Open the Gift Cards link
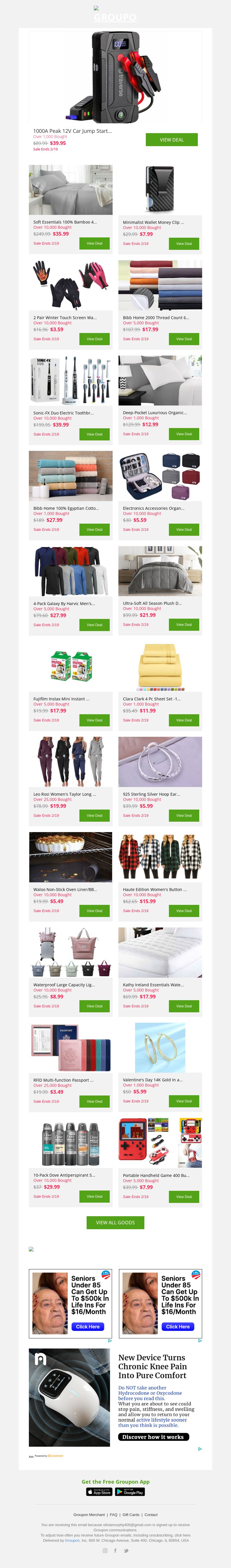 pos(131,1515)
